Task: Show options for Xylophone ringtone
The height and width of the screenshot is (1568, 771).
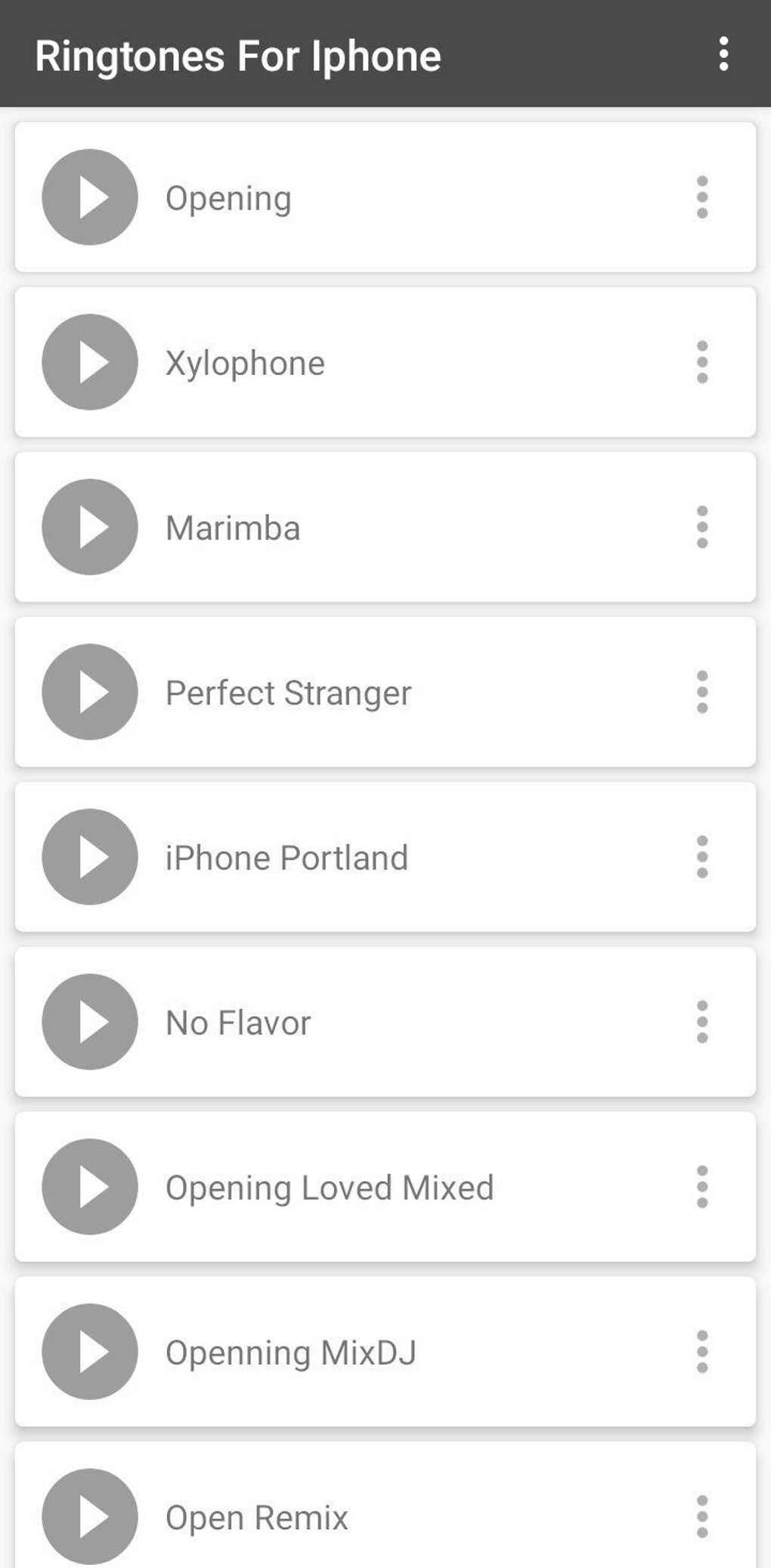Action: coord(702,362)
